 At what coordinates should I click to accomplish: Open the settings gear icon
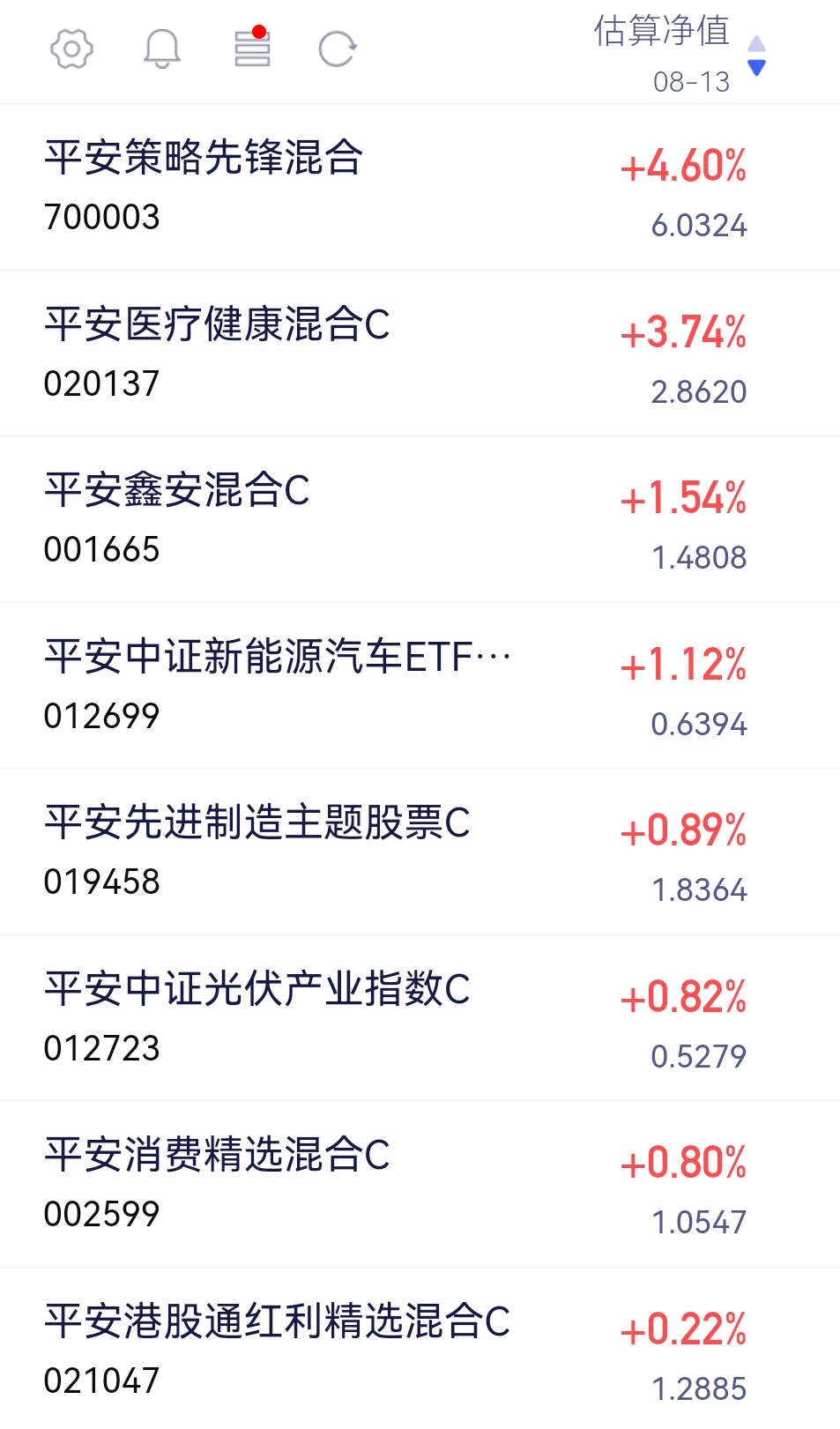71,49
